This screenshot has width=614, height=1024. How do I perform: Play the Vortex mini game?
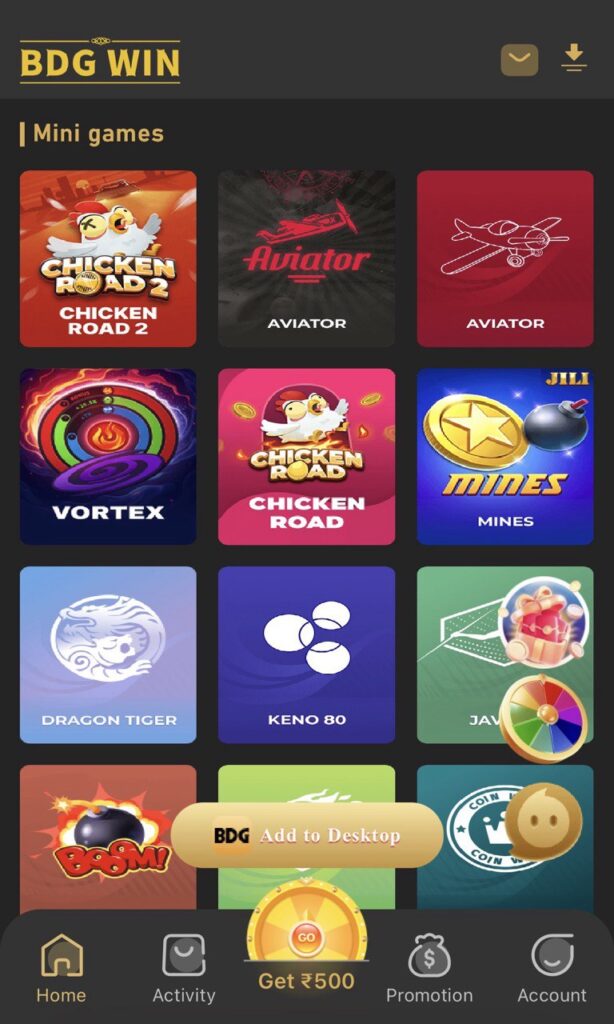pos(108,456)
